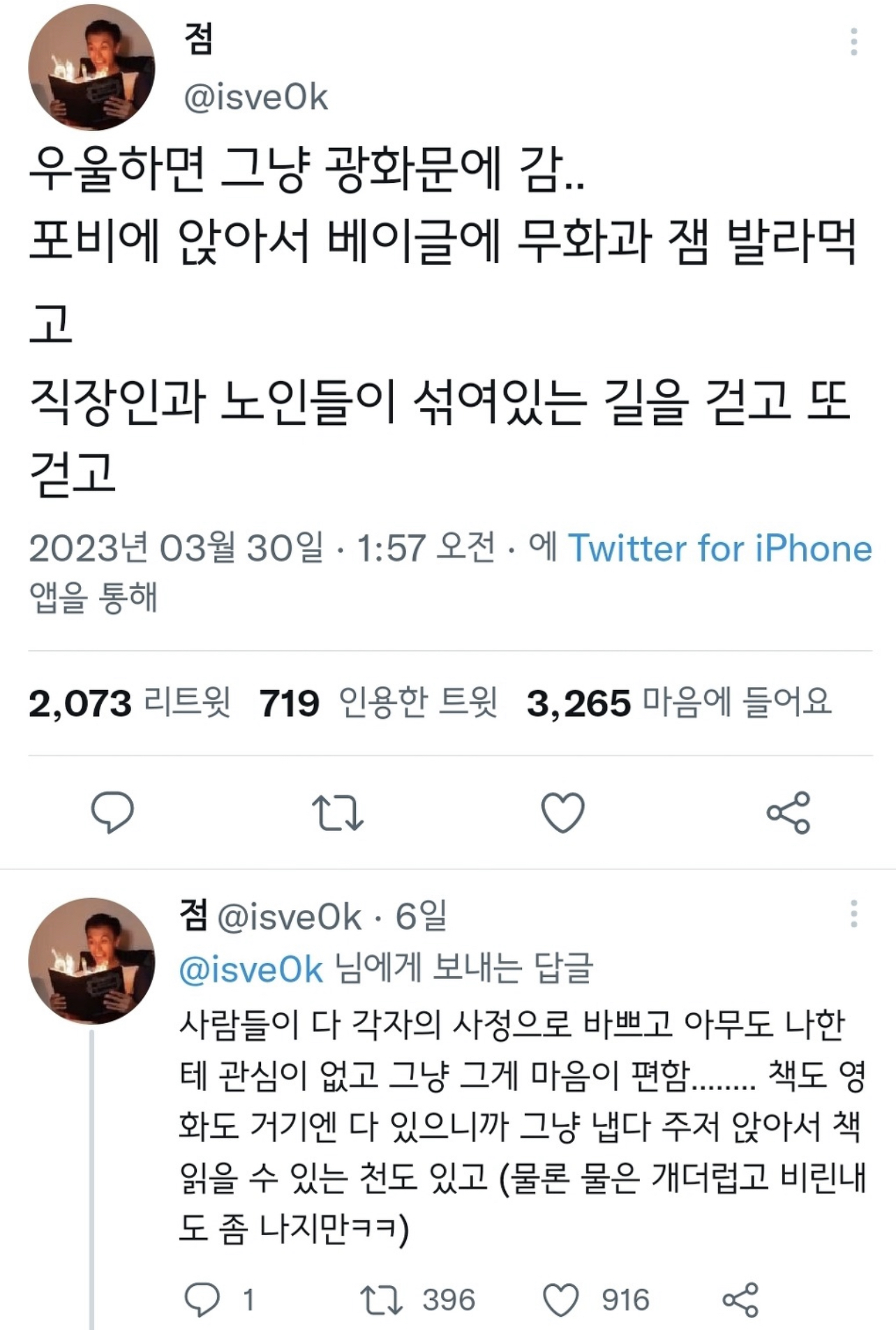The image size is (896, 1330).
Task: Open the @isve0k mention link in the reply
Action: (251, 969)
